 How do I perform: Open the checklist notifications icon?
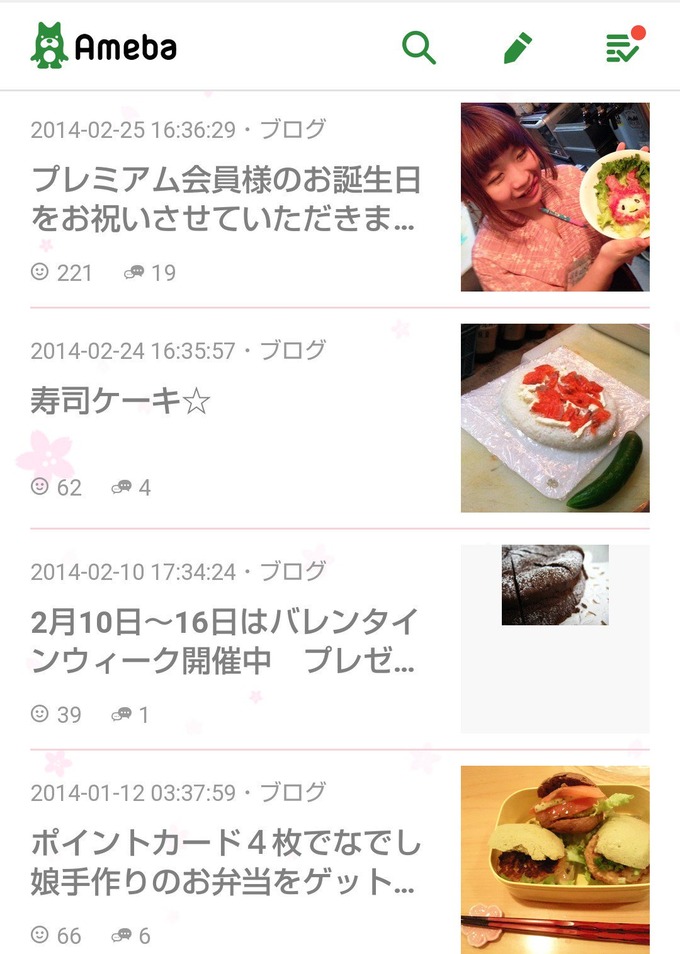tap(624, 47)
